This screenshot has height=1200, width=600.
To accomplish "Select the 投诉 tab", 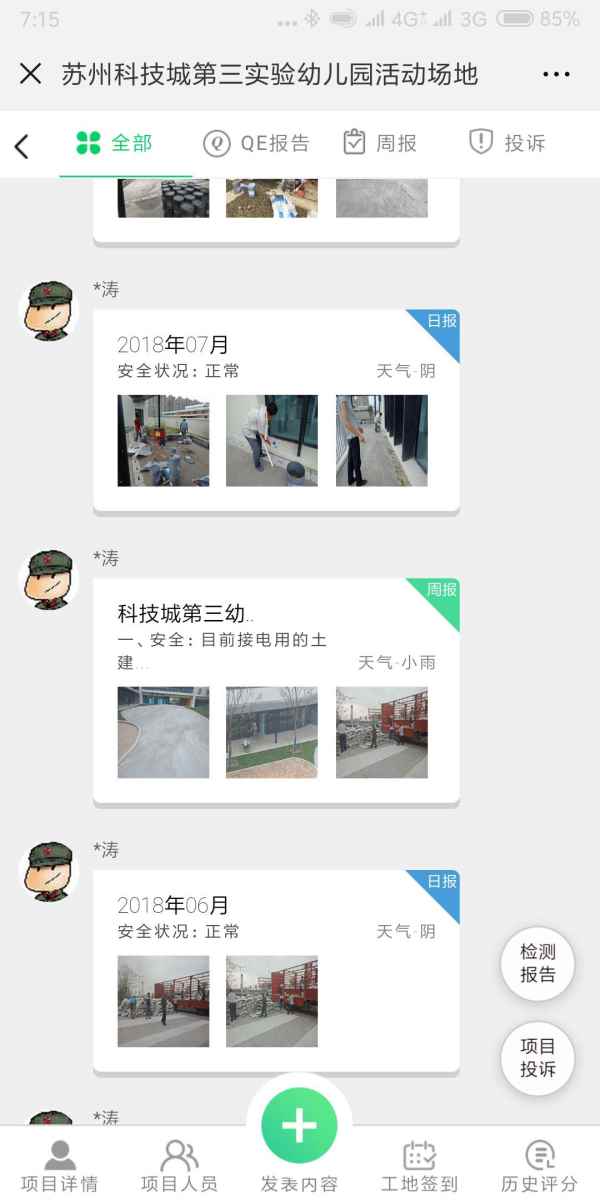I will click(x=507, y=143).
